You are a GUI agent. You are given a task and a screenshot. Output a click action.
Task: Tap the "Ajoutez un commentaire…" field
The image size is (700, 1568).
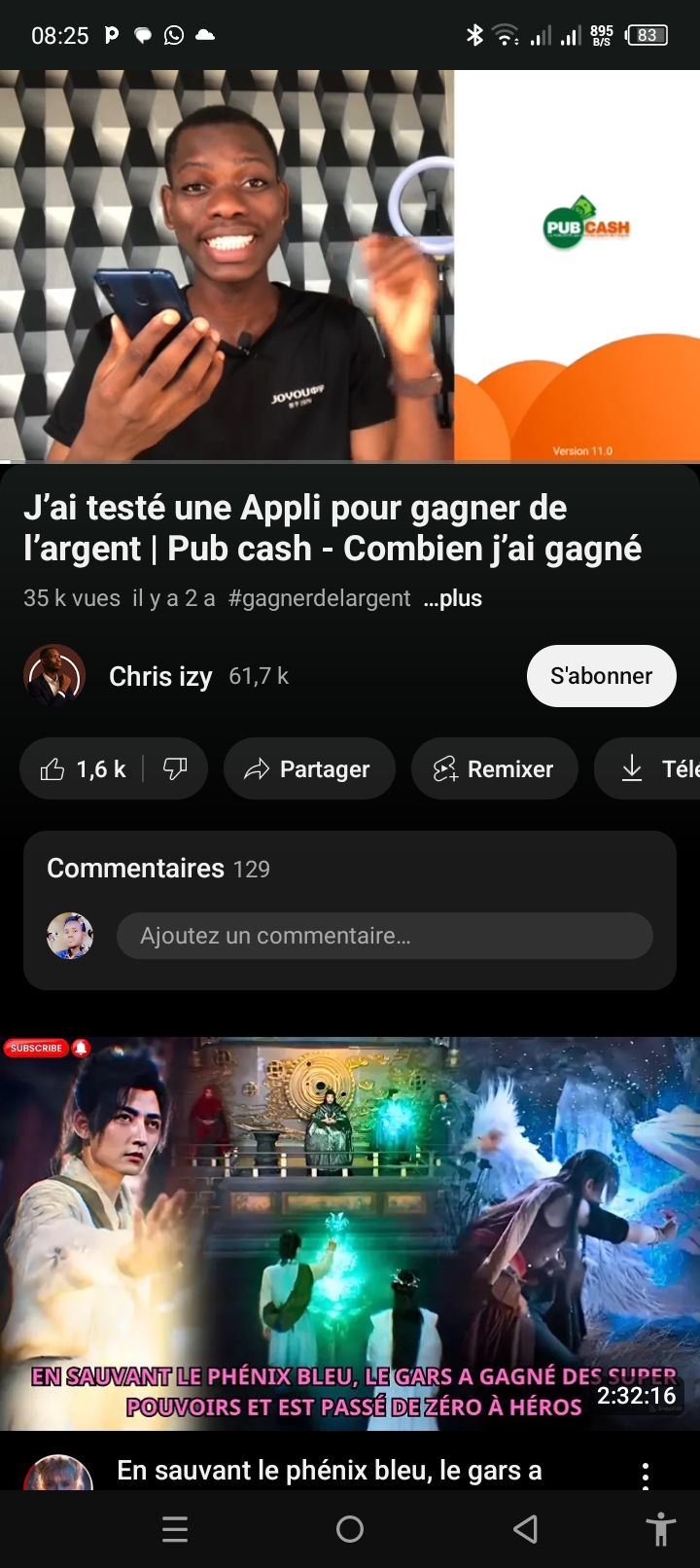pyautogui.click(x=384, y=936)
